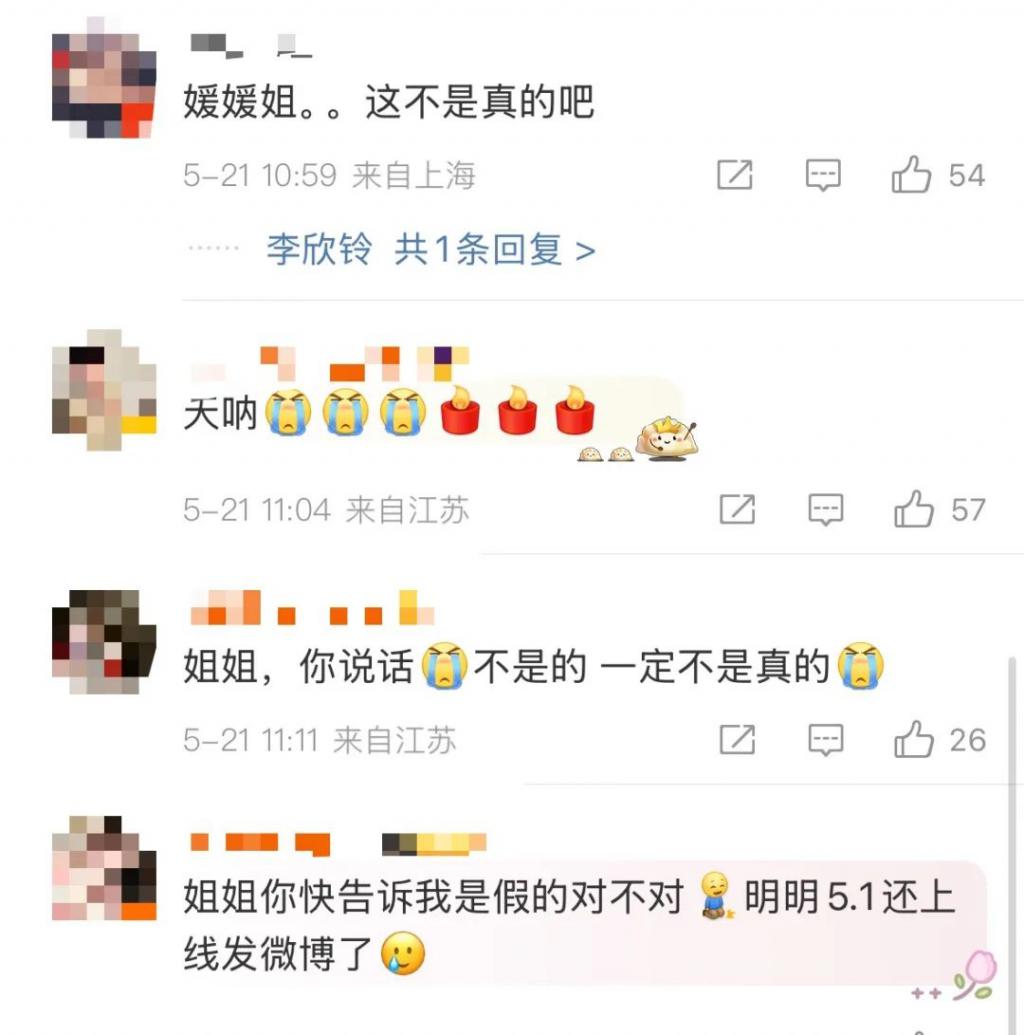Reply to the comment posted at 11:11

pos(825,741)
